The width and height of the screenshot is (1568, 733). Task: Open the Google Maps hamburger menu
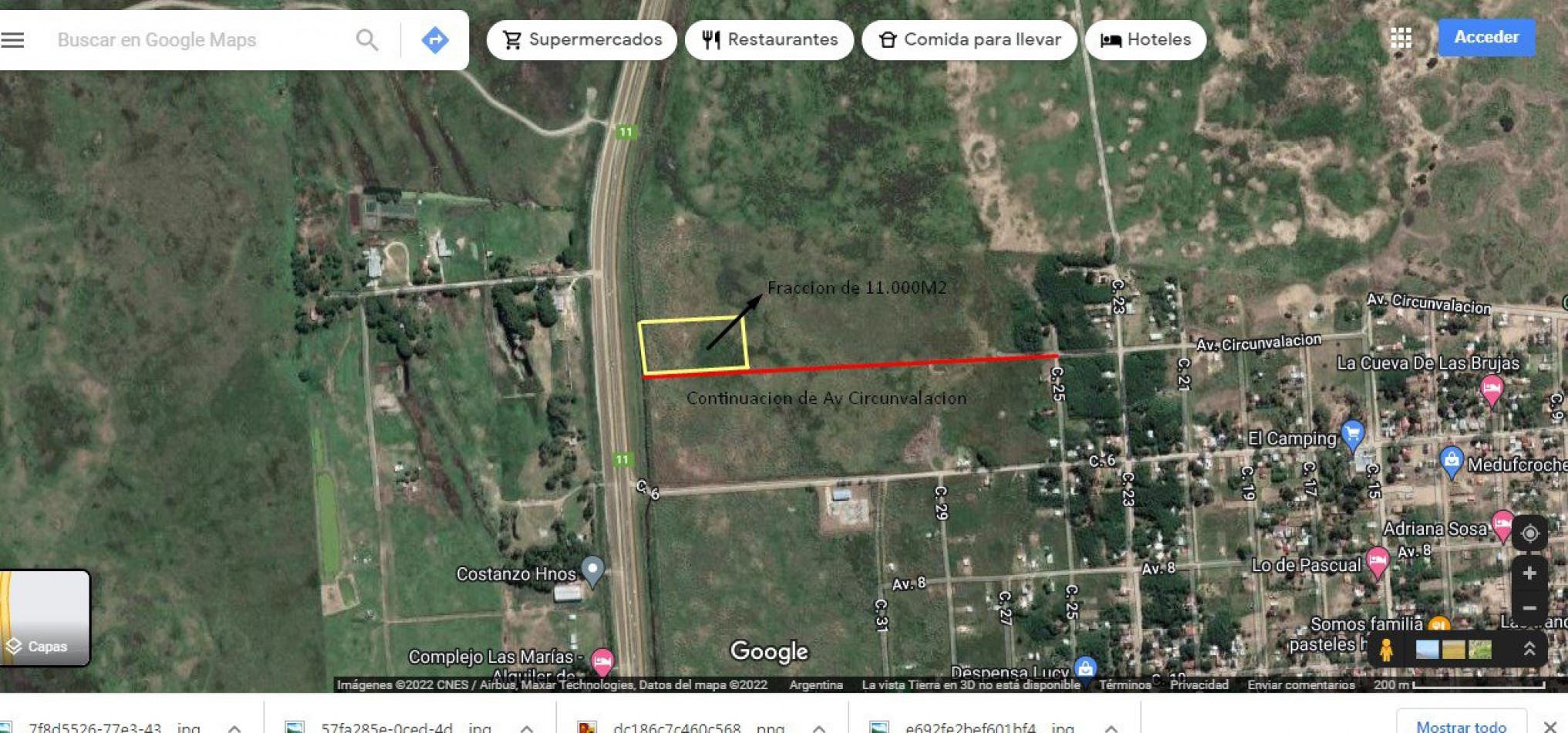13,40
